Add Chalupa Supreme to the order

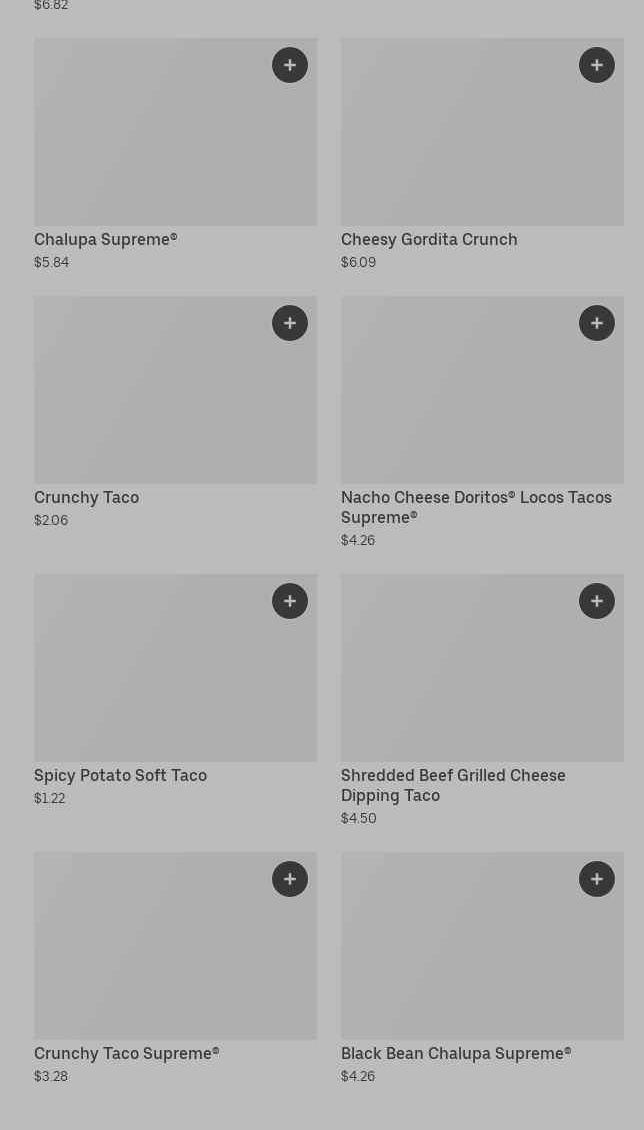290,65
